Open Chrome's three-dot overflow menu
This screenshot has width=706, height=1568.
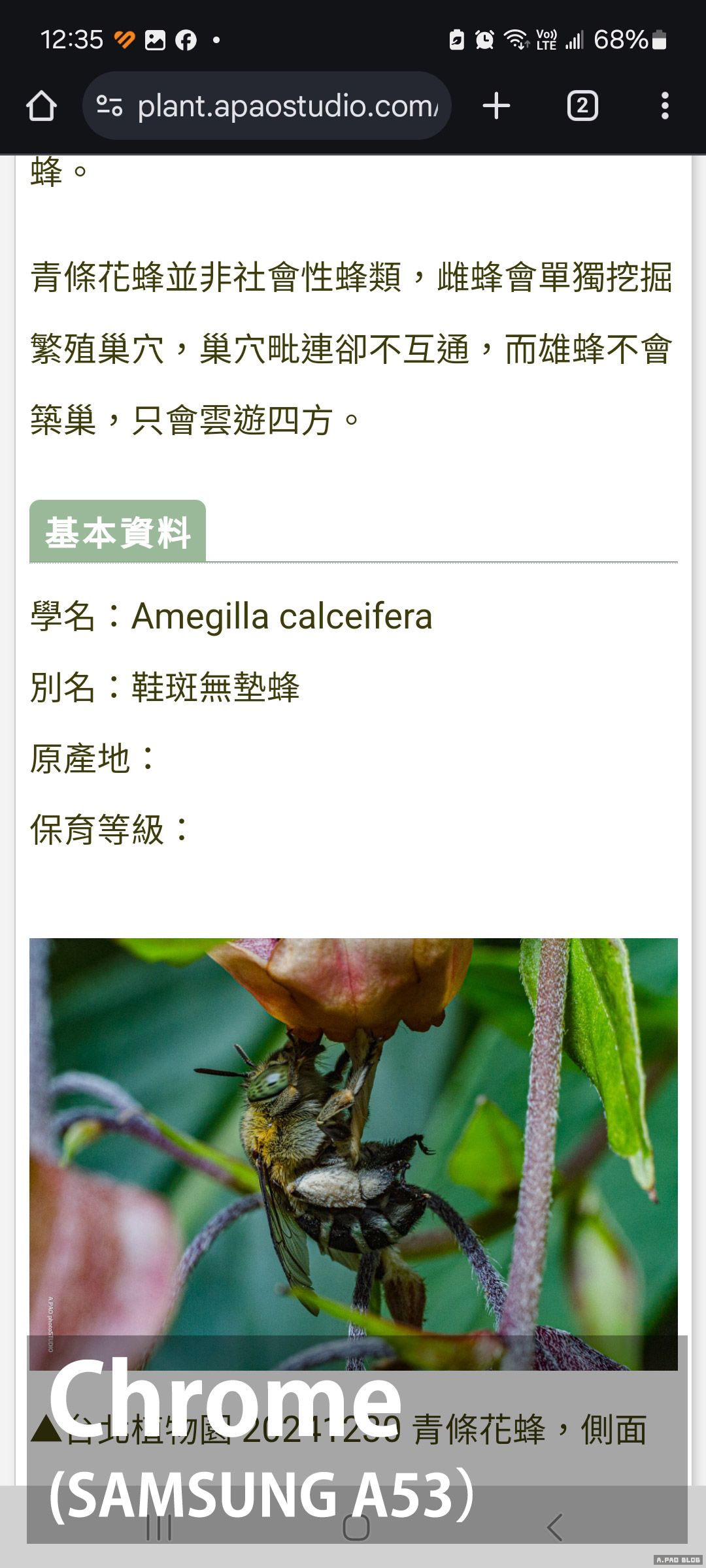(665, 106)
